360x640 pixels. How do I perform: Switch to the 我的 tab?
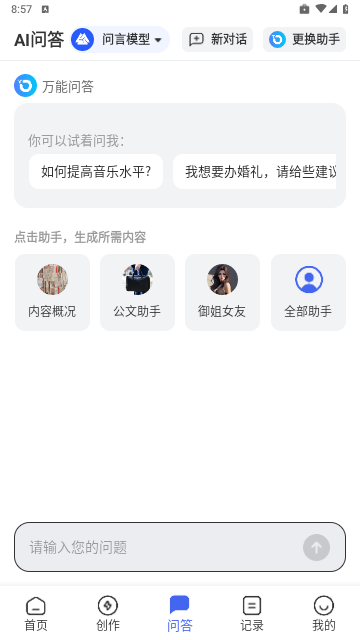(324, 613)
